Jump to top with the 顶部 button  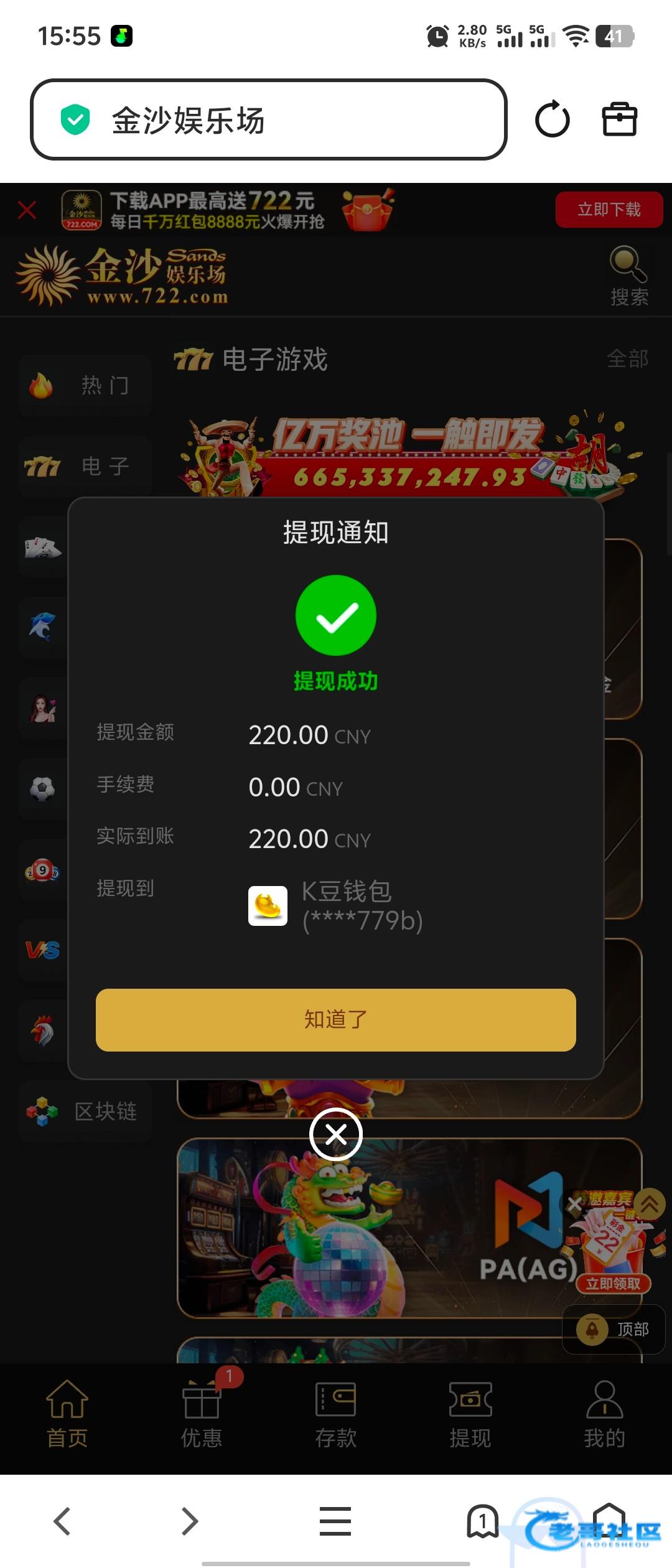[614, 1329]
